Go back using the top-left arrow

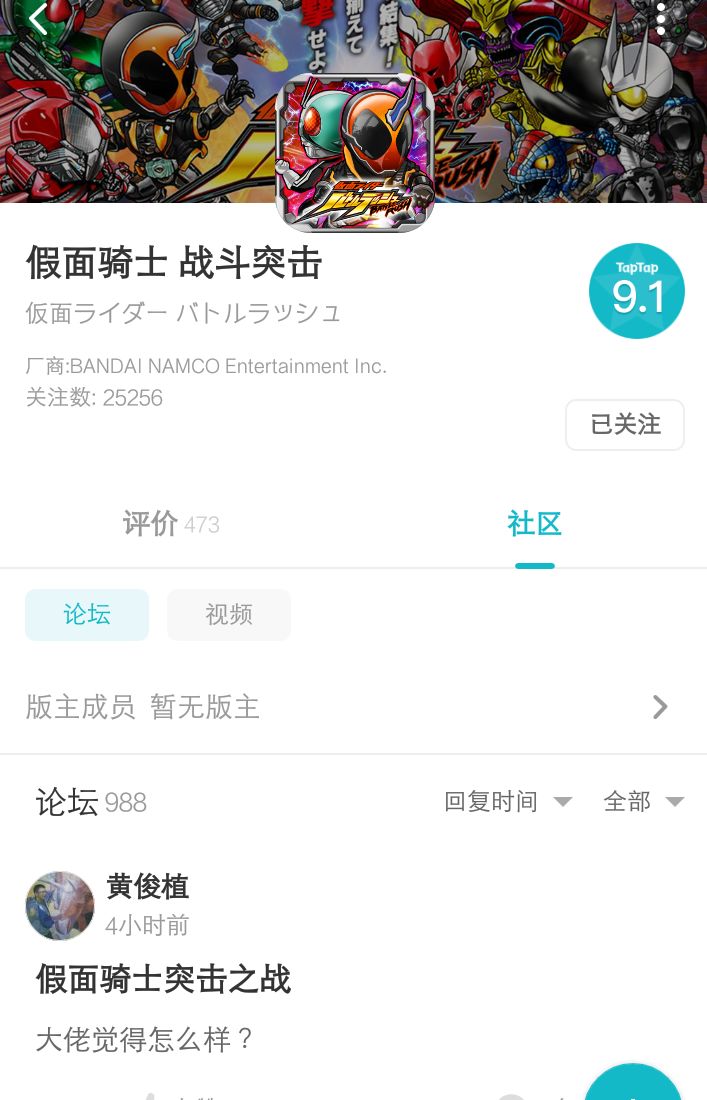pyautogui.click(x=38, y=20)
